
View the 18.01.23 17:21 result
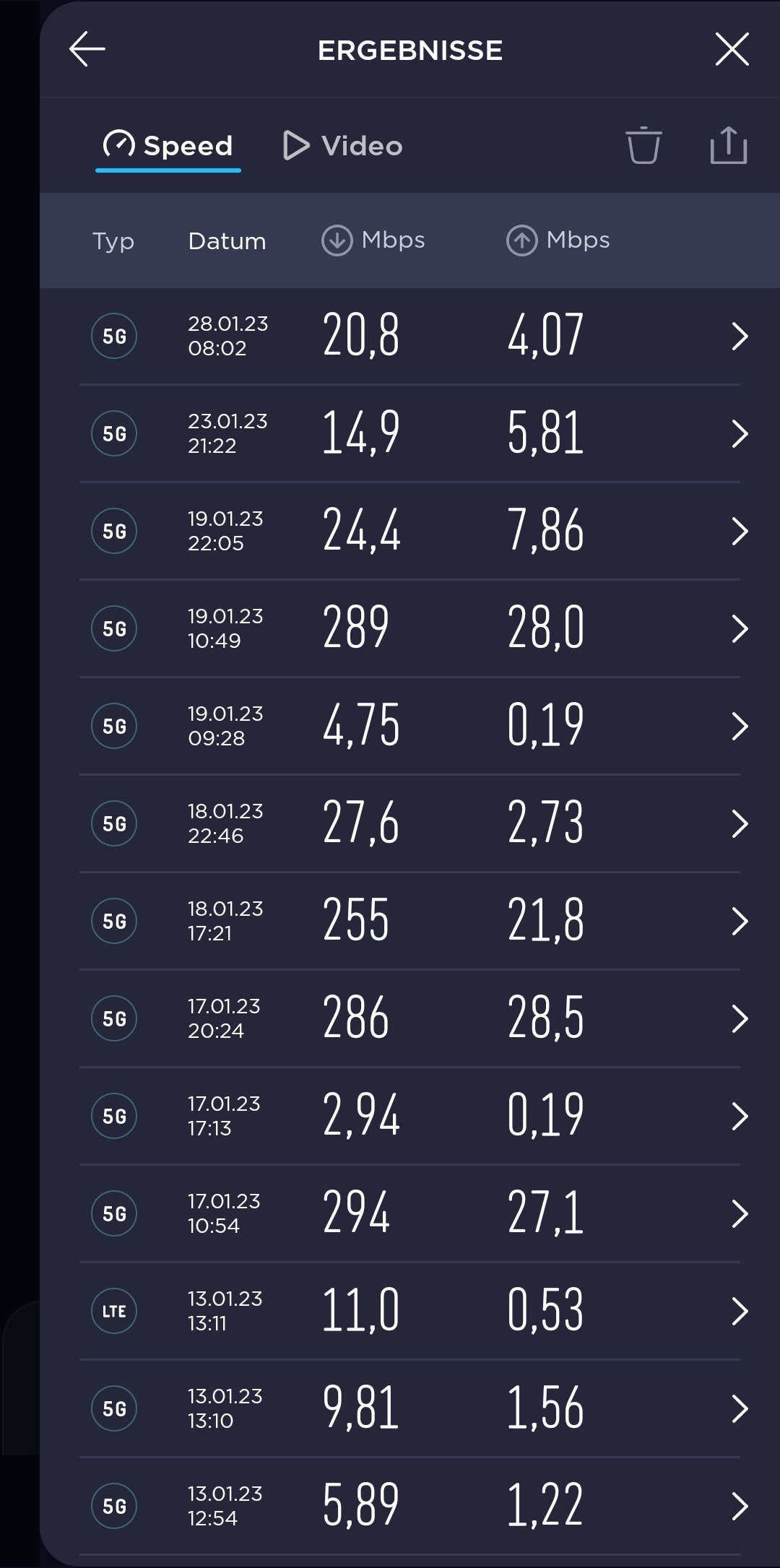point(409,922)
